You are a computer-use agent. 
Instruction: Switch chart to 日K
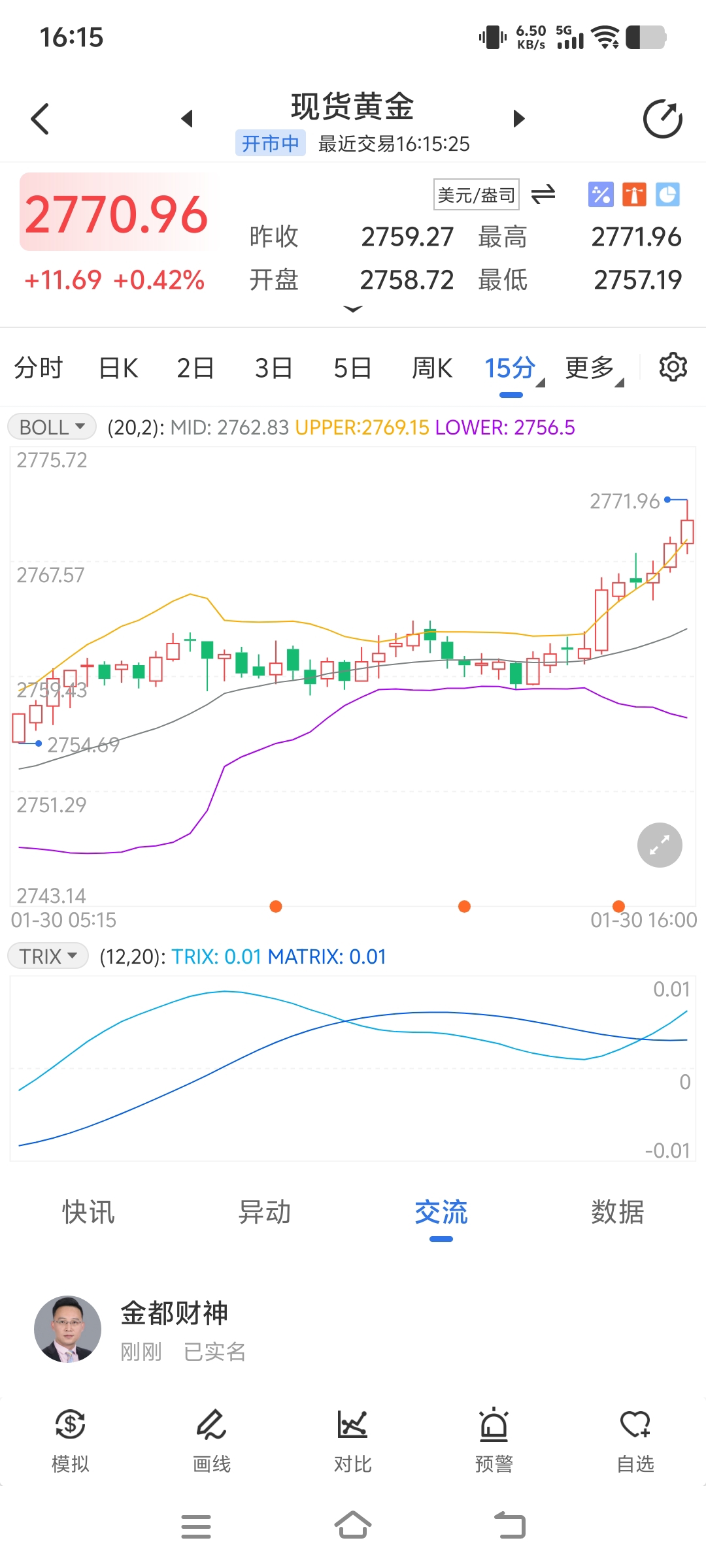coord(118,368)
